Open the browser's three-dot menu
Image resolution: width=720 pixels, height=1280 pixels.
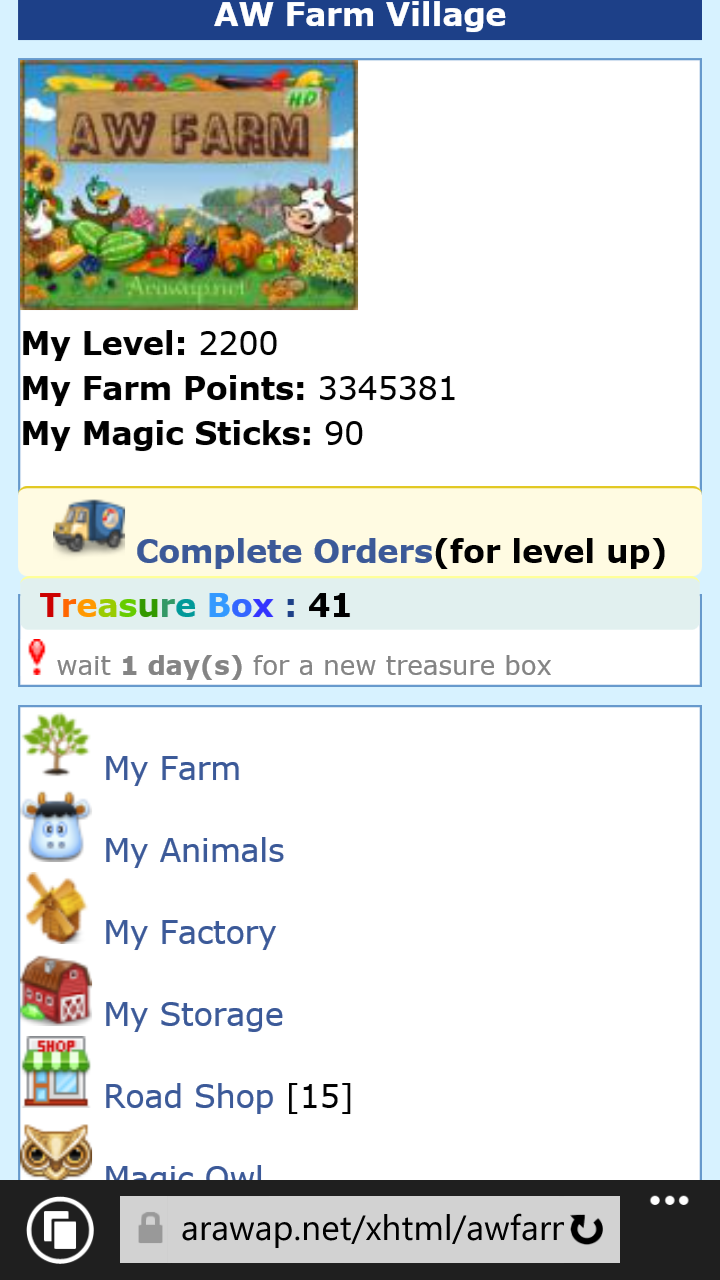(x=669, y=1202)
